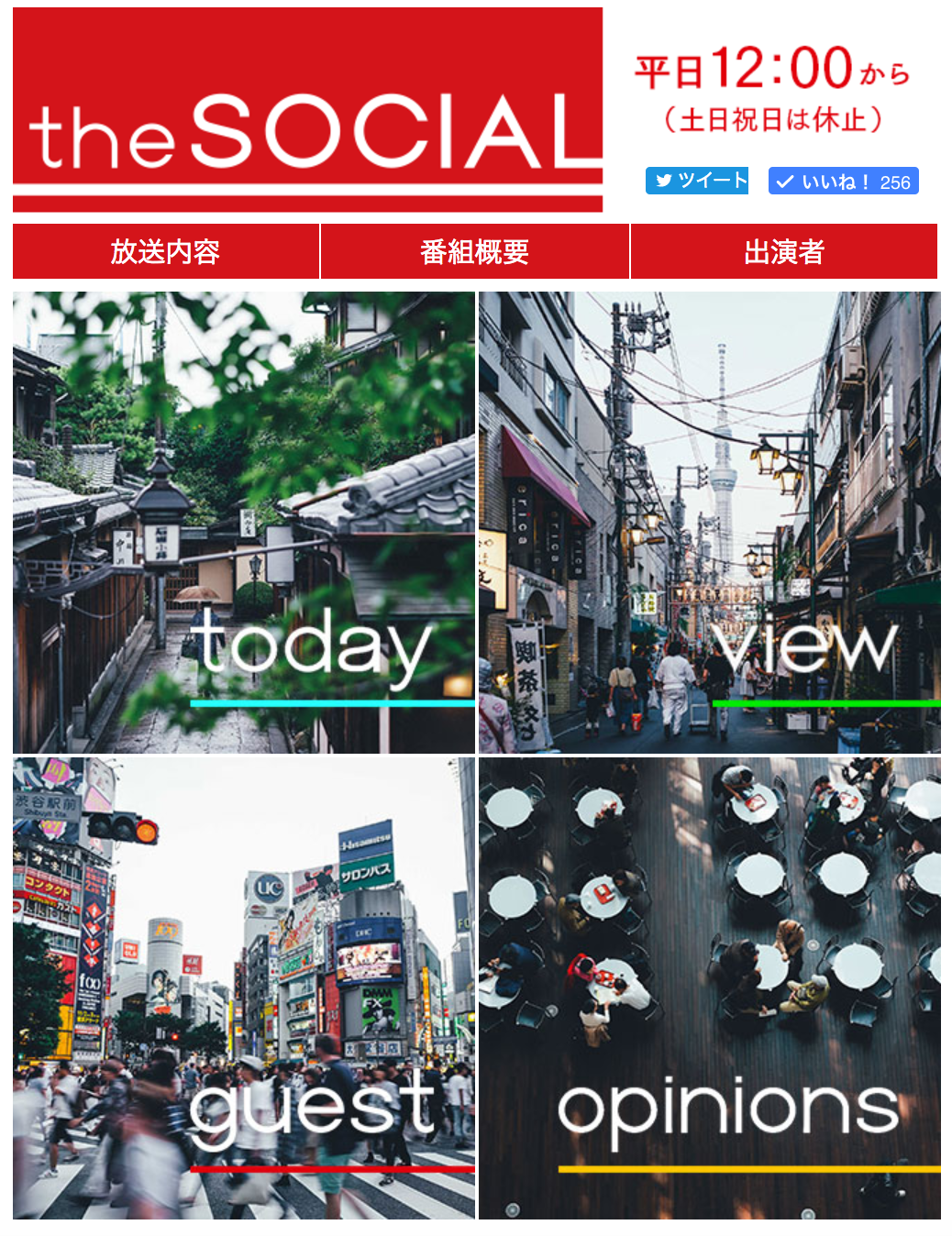952x1236 pixels.
Task: Tap the ツイート tweet button
Action: coord(696,181)
